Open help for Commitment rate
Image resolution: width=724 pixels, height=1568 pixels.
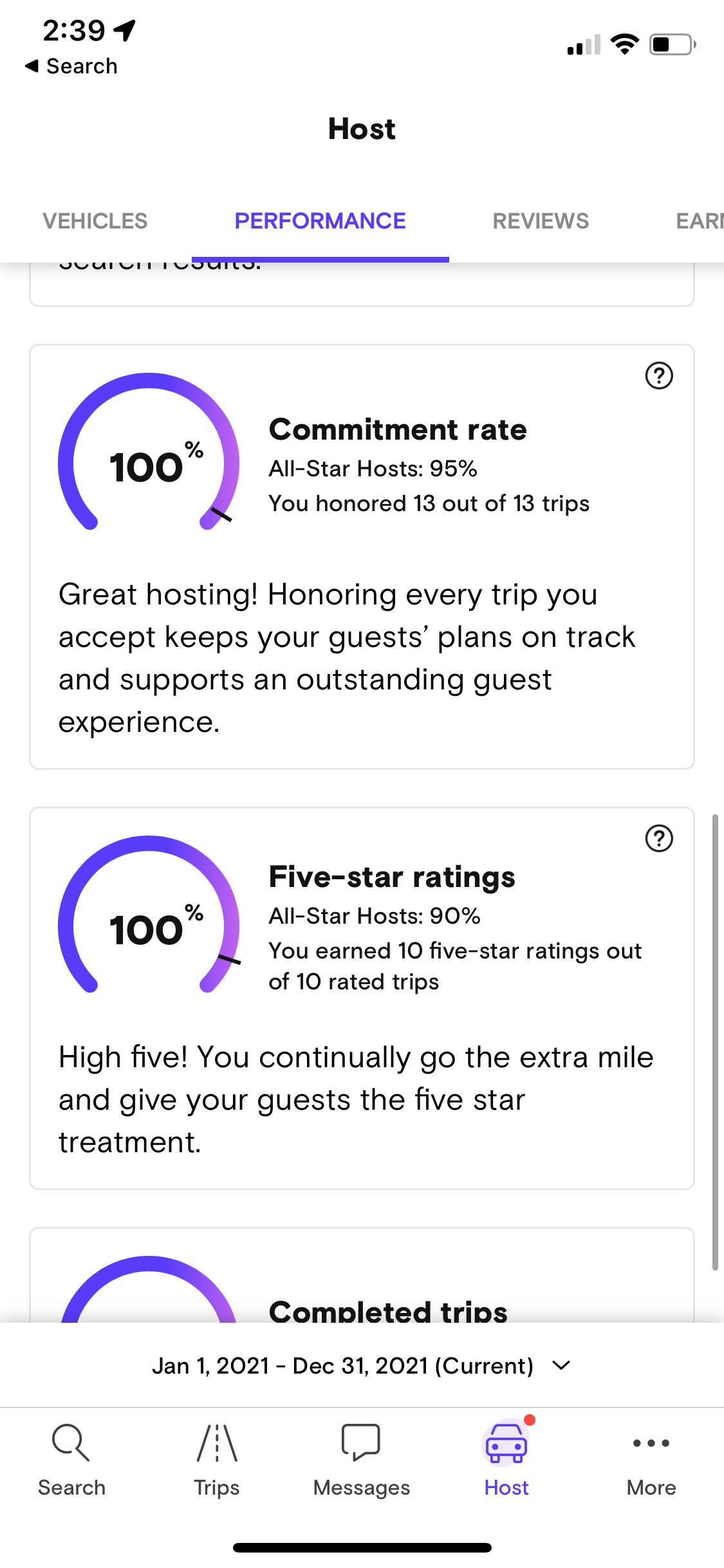tap(658, 376)
